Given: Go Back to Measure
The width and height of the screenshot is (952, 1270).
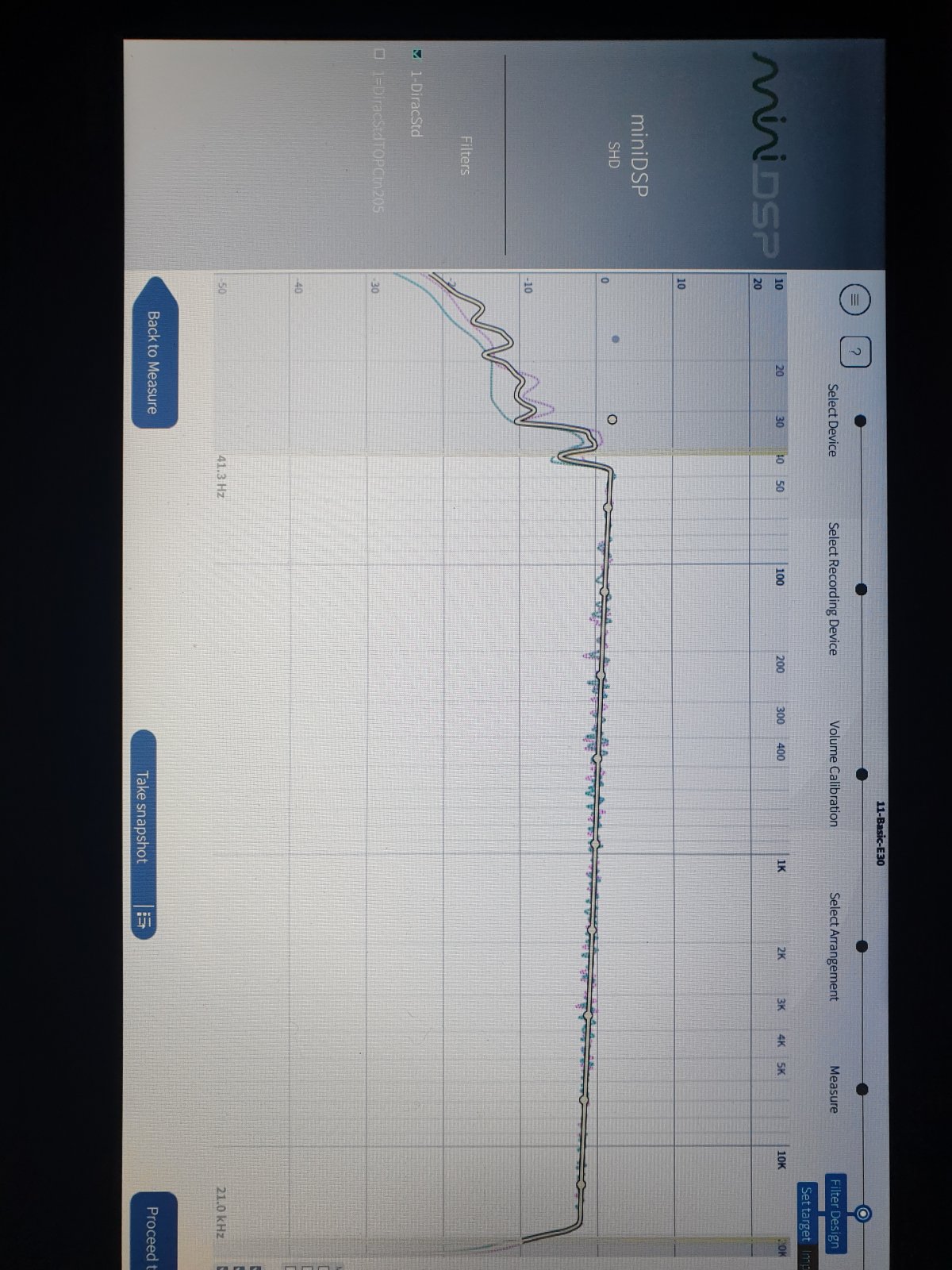Looking at the screenshot, I should [153, 352].
